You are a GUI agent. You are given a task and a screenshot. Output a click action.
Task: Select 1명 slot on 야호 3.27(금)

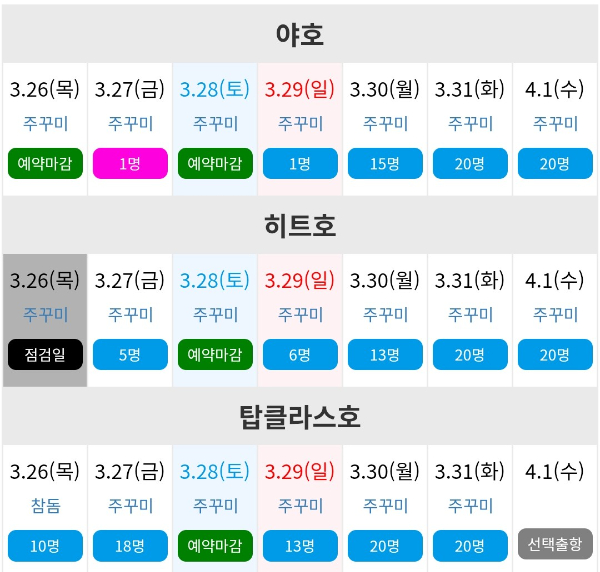tap(130, 163)
